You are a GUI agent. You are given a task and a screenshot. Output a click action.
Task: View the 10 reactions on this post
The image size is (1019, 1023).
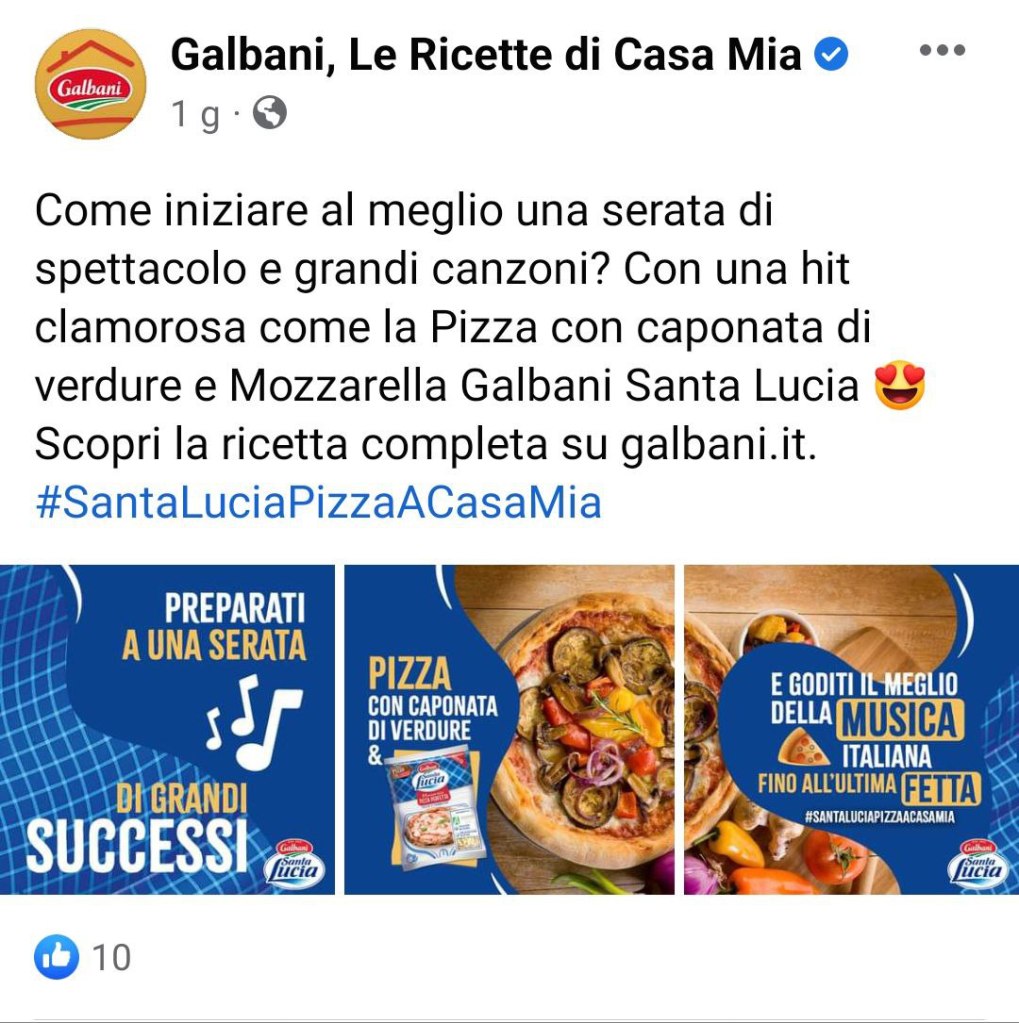[x=84, y=957]
